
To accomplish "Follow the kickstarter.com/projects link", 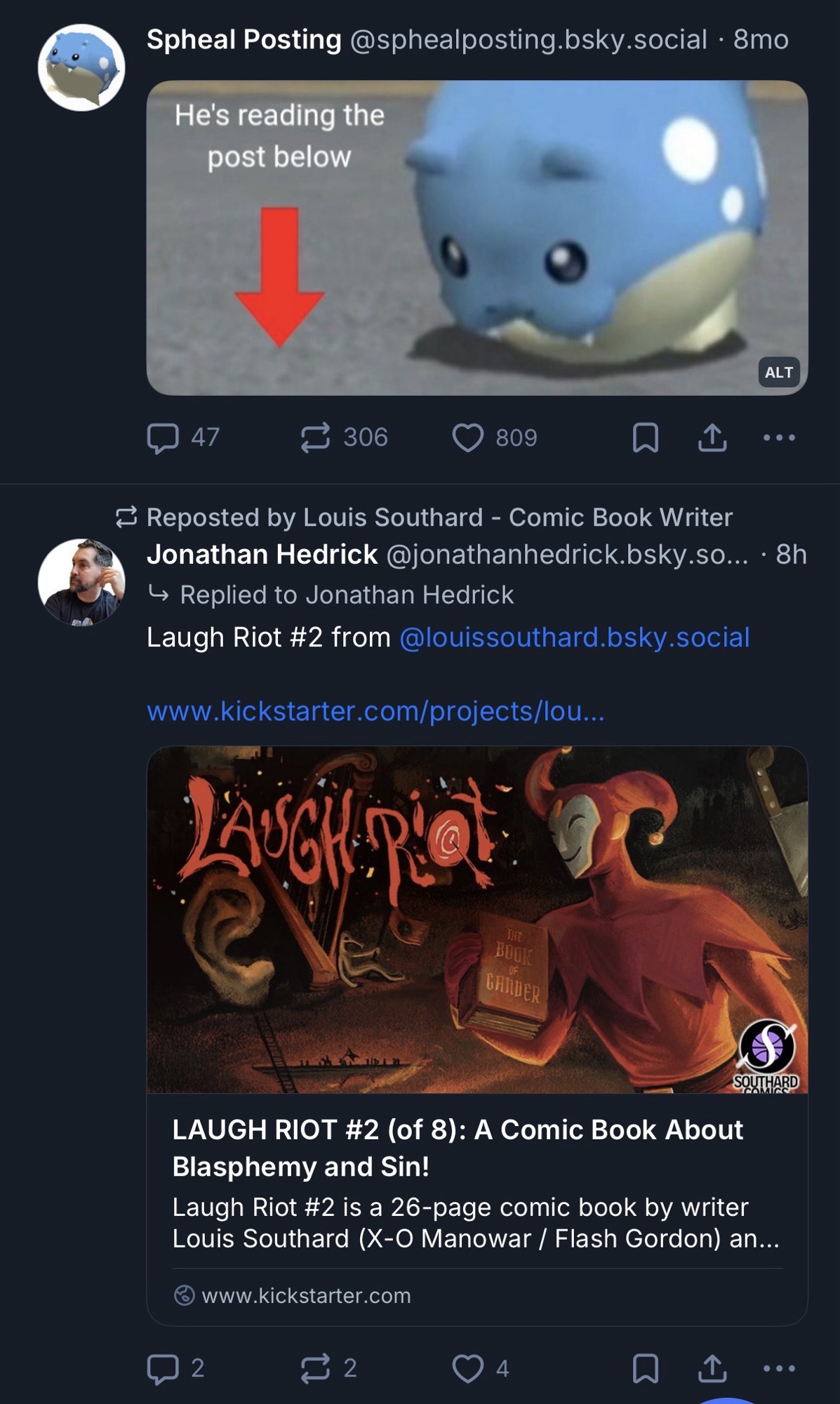I will pyautogui.click(x=375, y=712).
